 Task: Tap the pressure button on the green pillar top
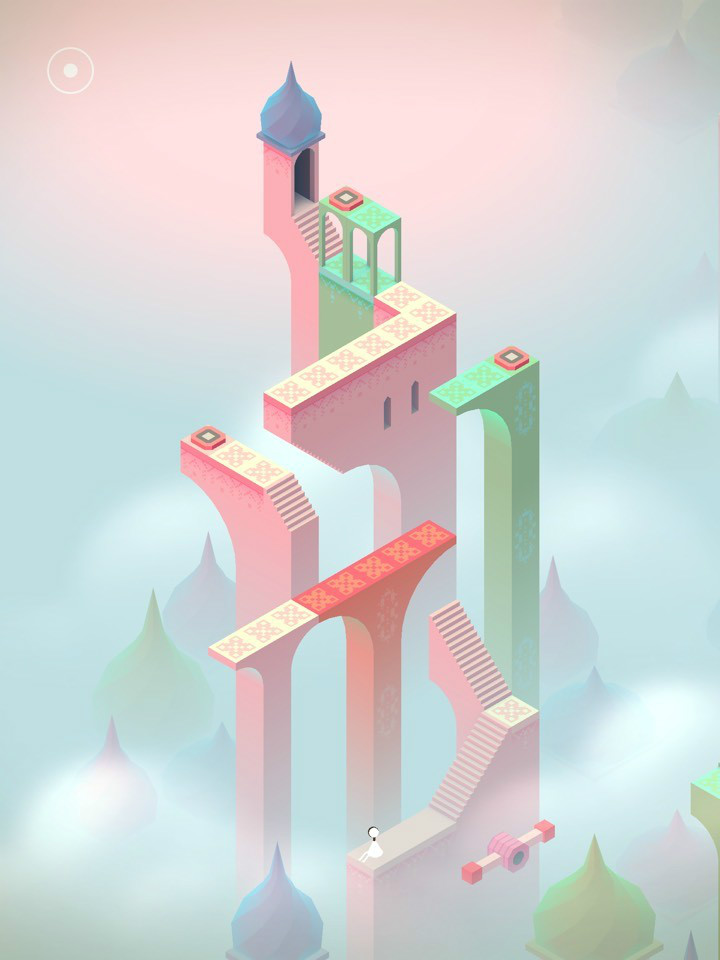[x=511, y=358]
